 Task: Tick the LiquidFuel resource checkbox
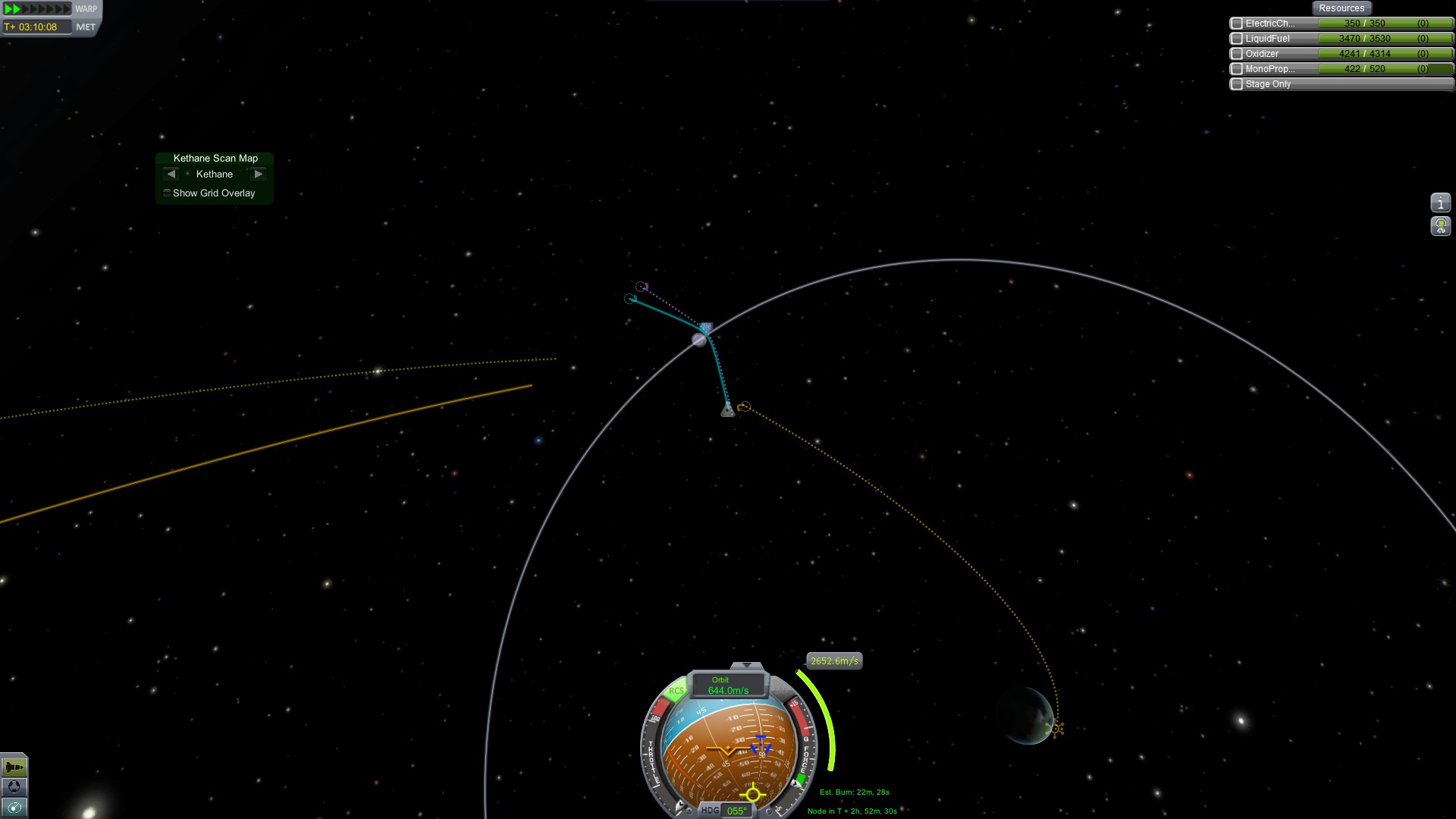point(1237,39)
